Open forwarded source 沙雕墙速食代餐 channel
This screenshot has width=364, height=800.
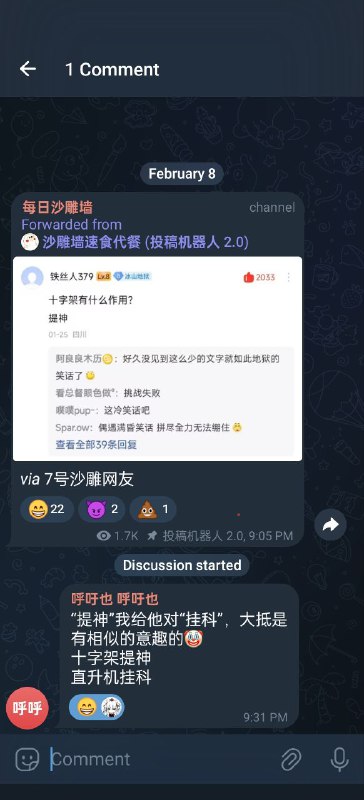pyautogui.click(x=135, y=242)
